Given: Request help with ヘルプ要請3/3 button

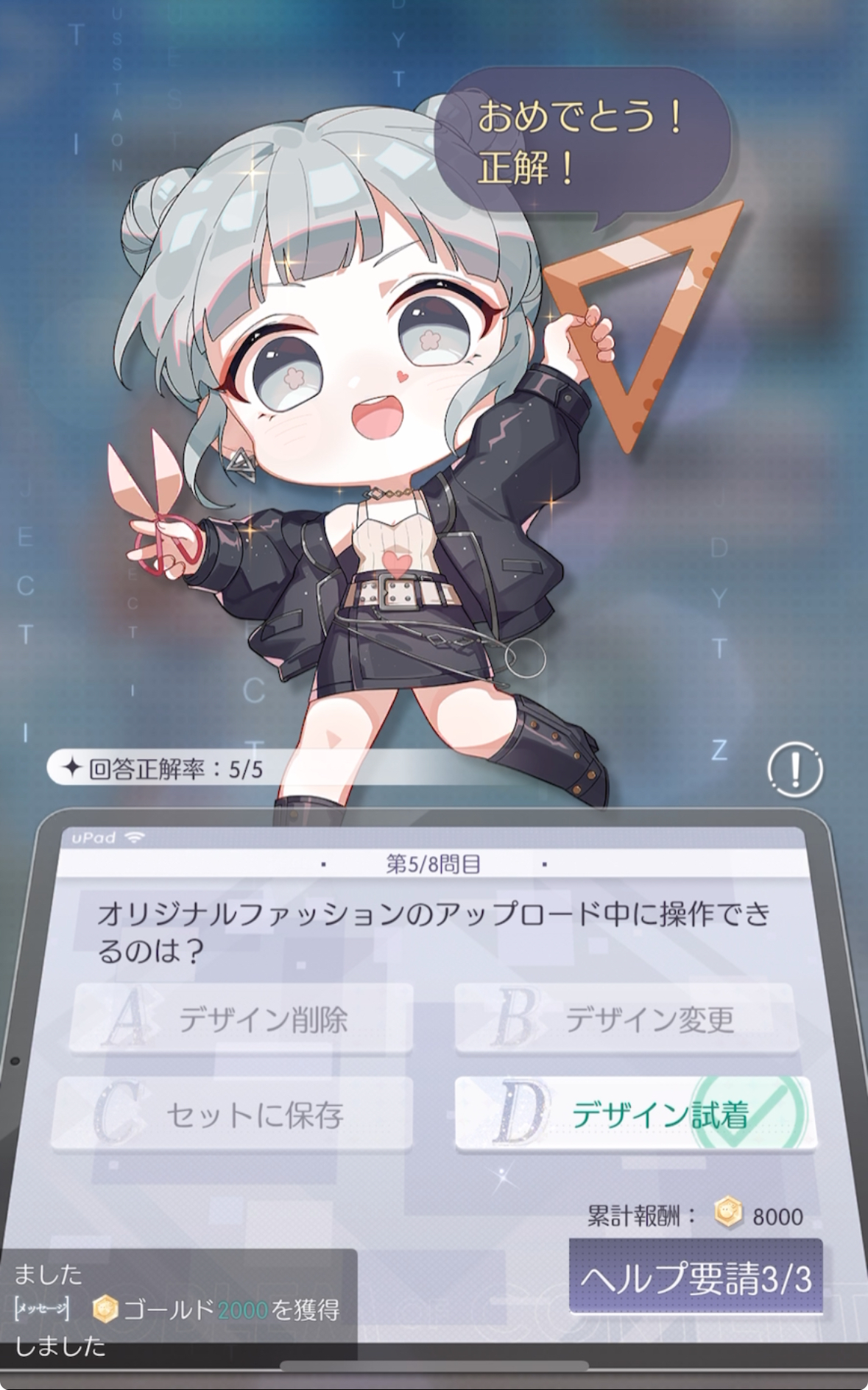Looking at the screenshot, I should coord(696,1279).
